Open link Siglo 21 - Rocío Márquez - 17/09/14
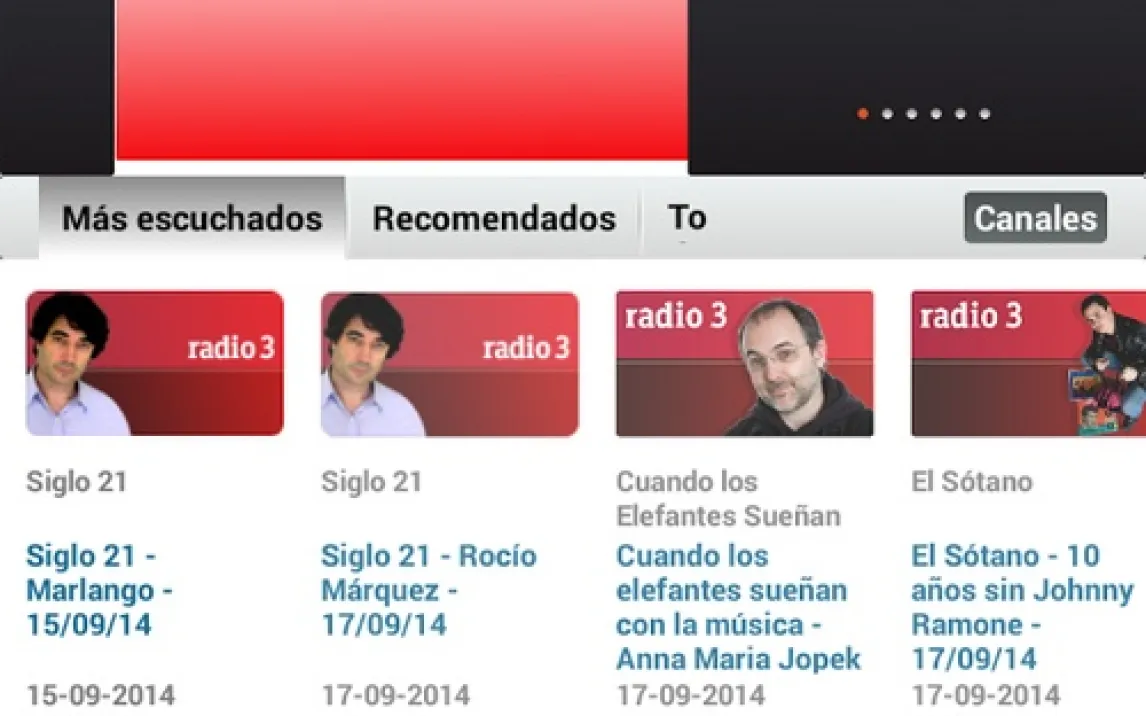The height and width of the screenshot is (716, 1146). pyautogui.click(x=428, y=590)
